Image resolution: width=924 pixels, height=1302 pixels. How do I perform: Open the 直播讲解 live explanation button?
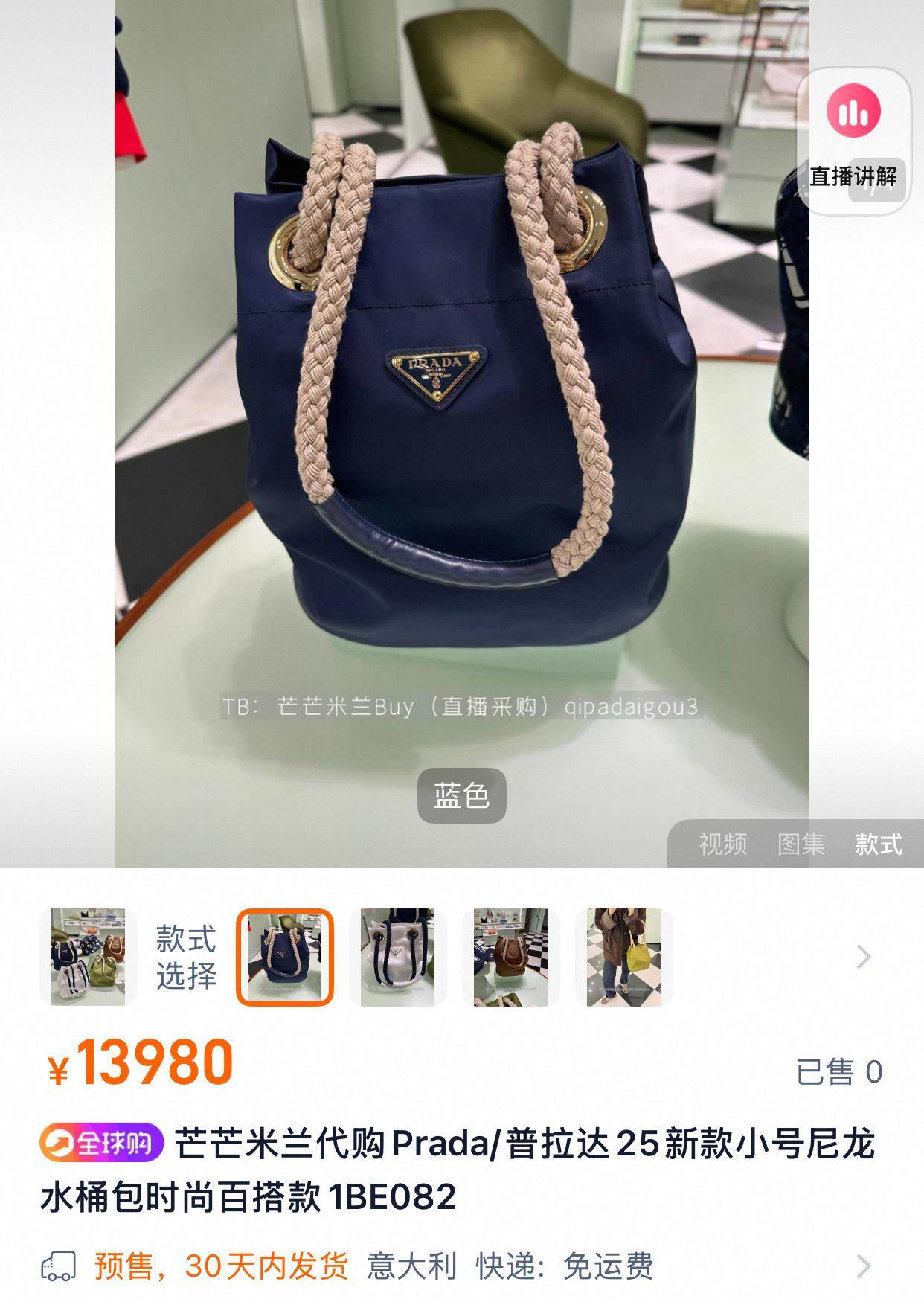click(x=853, y=141)
